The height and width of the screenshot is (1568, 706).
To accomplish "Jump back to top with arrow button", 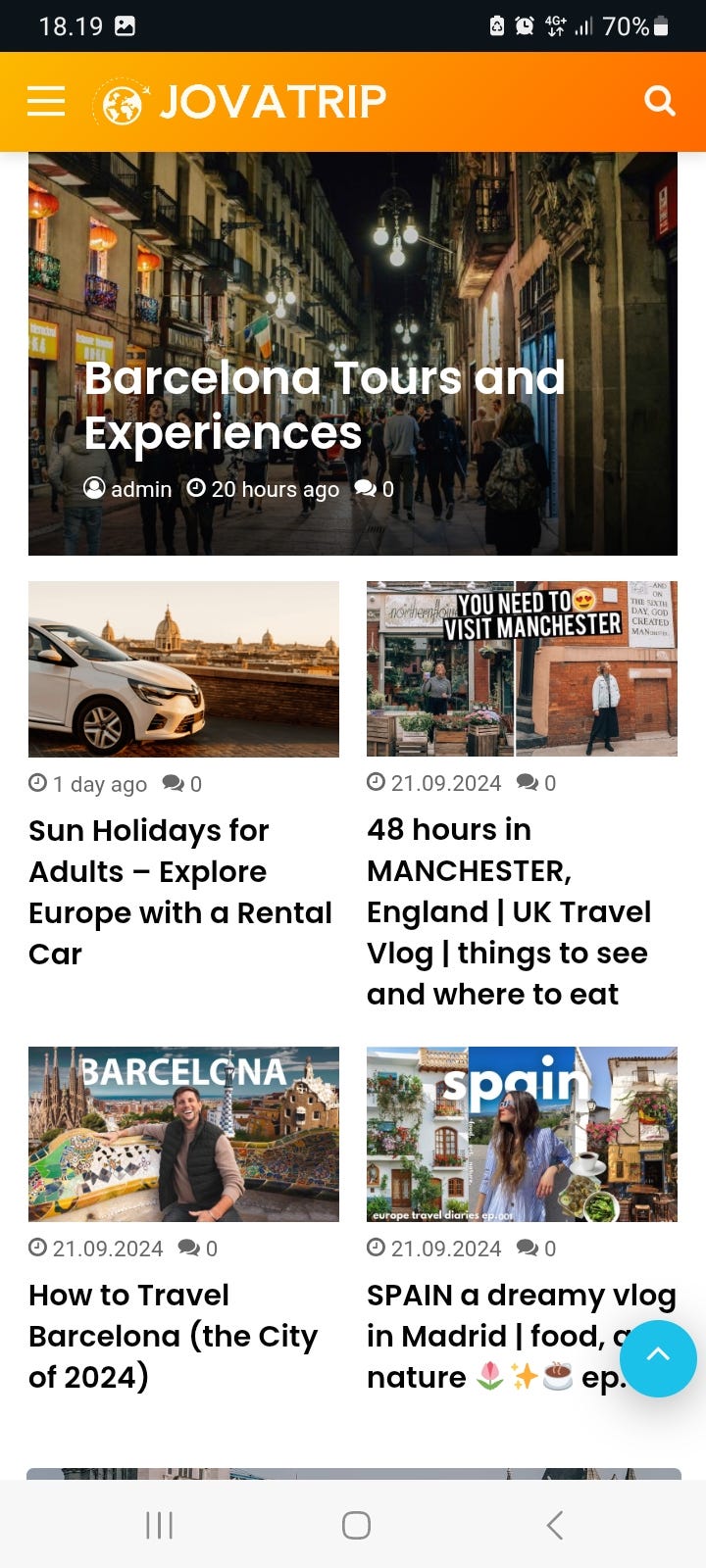I will 658,1357.
